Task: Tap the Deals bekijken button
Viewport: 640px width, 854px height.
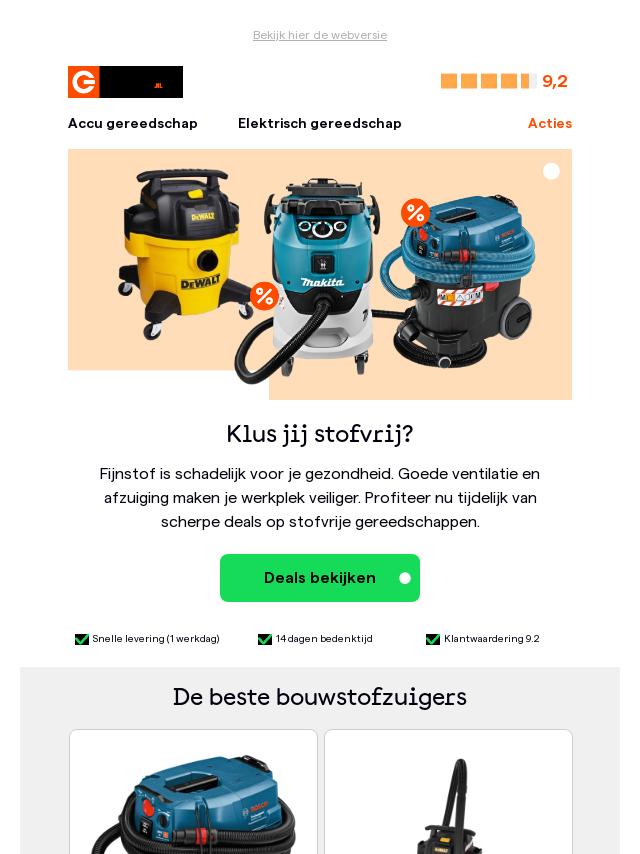Action: point(320,578)
